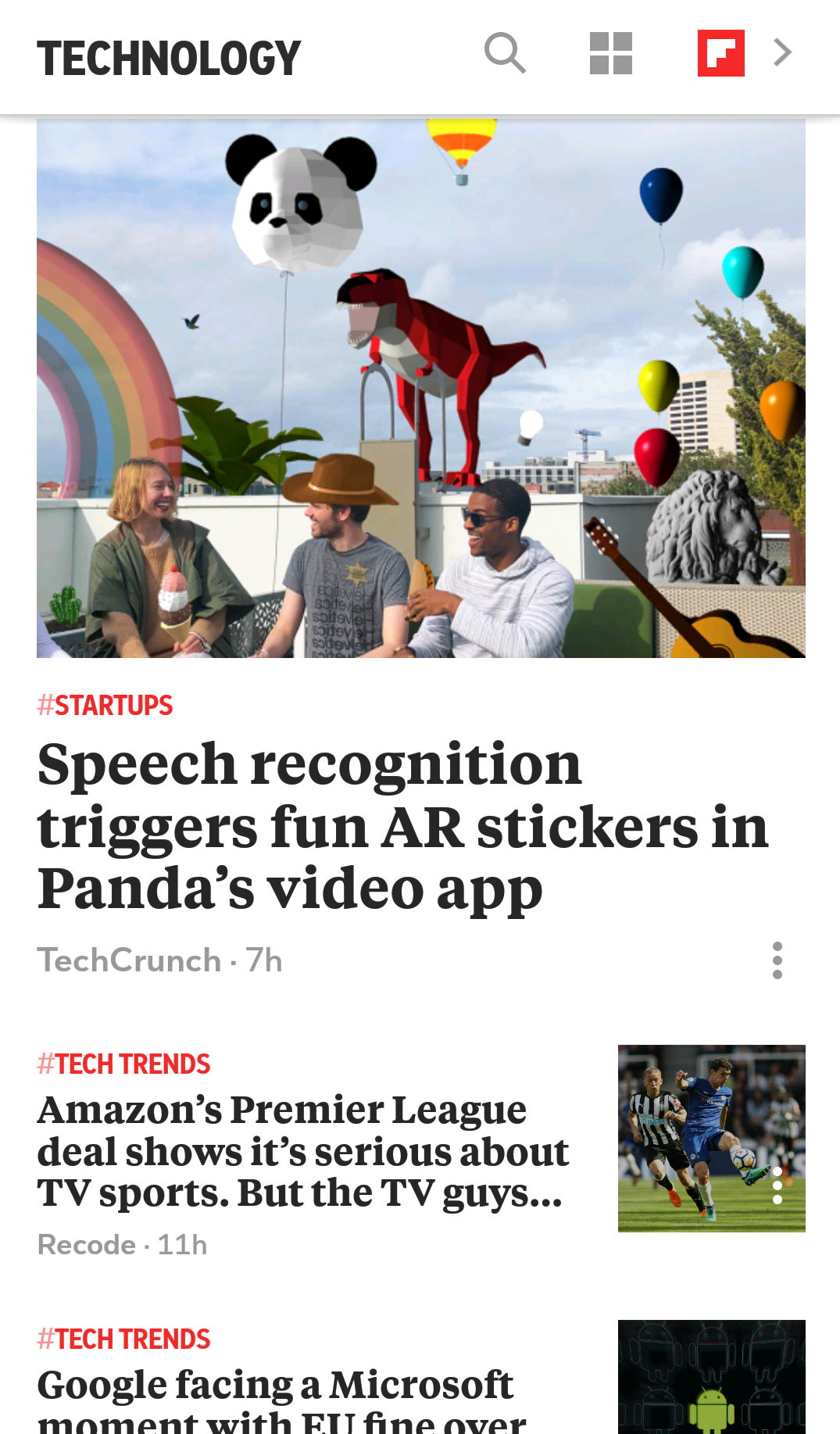Open the Android robots thumbnail
840x1434 pixels.
pyautogui.click(x=711, y=1377)
